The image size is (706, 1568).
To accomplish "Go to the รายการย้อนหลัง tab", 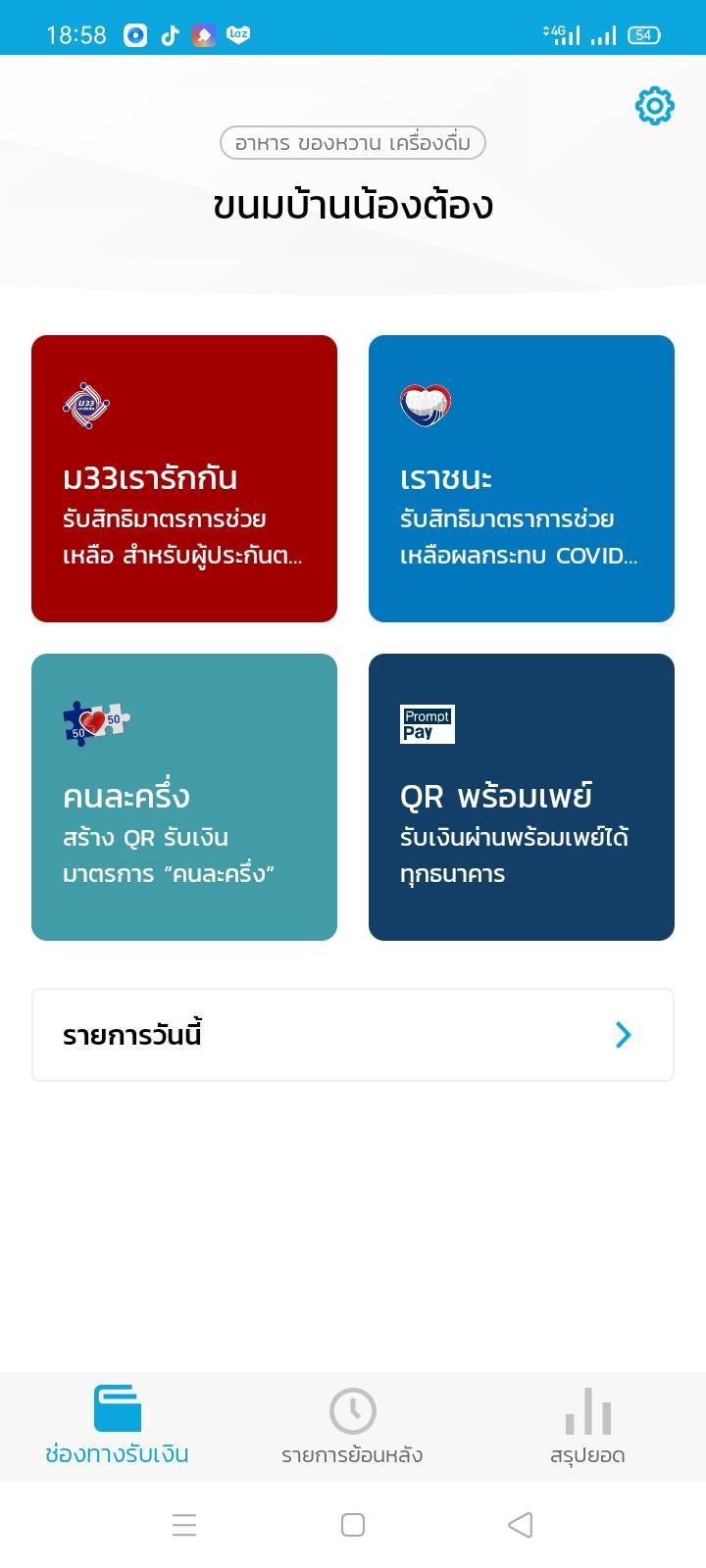I will tap(353, 1426).
